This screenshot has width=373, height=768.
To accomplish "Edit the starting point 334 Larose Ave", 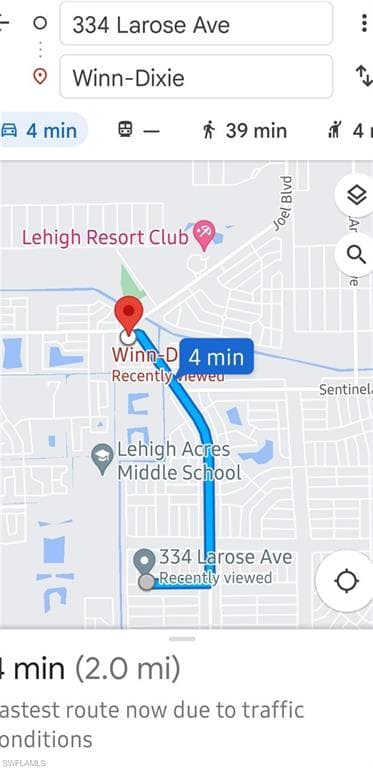I will tap(196, 24).
